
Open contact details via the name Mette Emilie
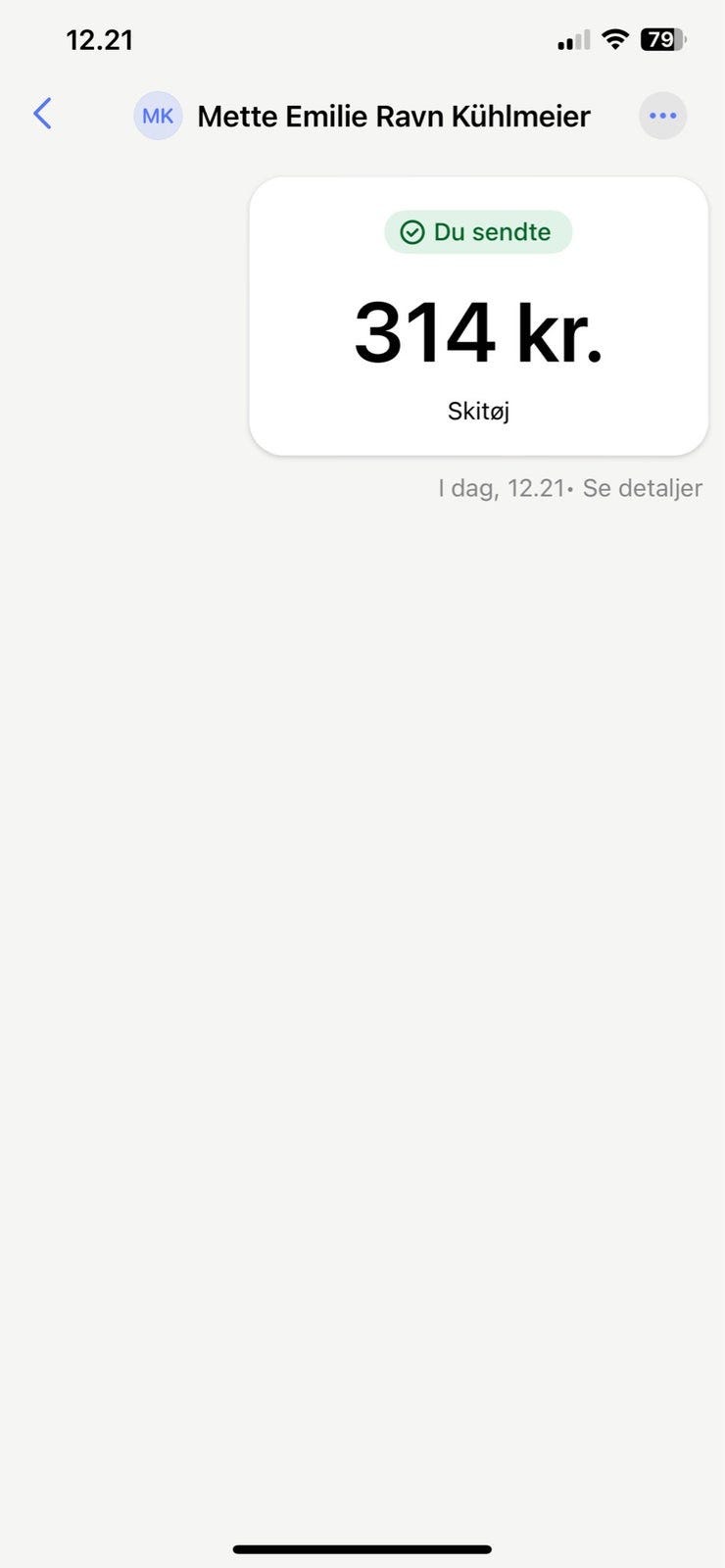pos(392,115)
